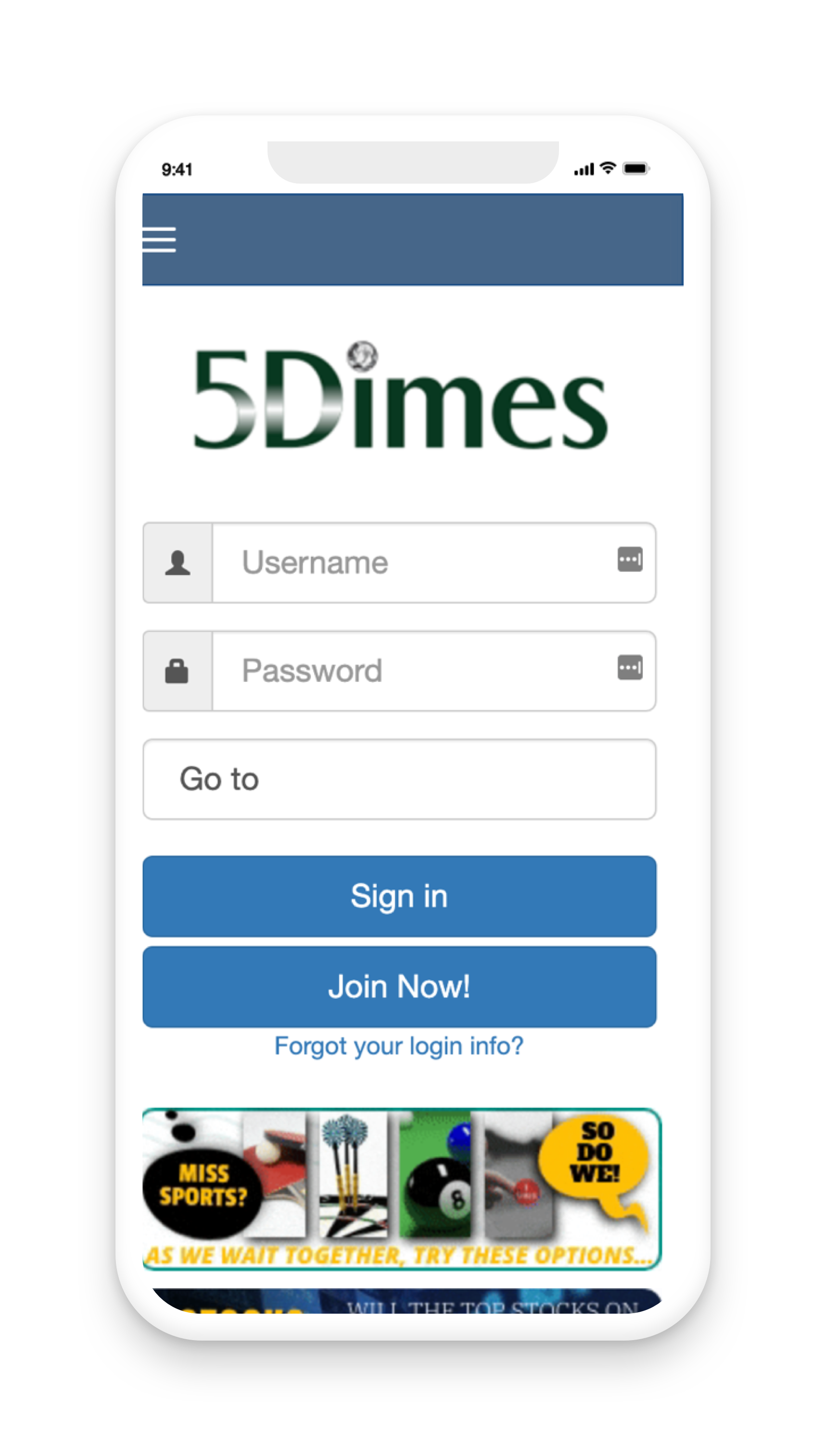Tap the Username field
Image resolution: width=826 pixels, height=1456 pixels.
(x=434, y=563)
